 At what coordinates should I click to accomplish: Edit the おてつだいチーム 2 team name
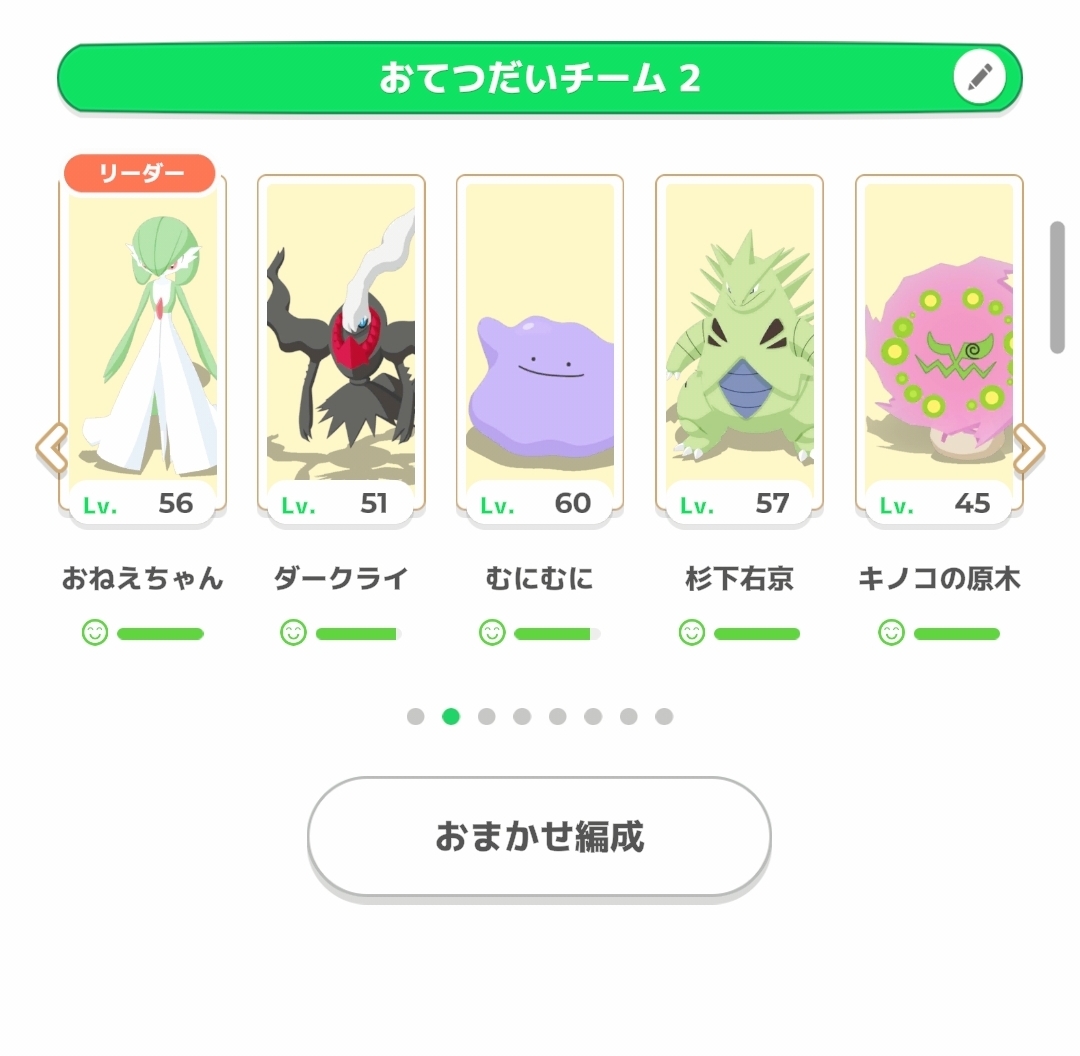[979, 77]
